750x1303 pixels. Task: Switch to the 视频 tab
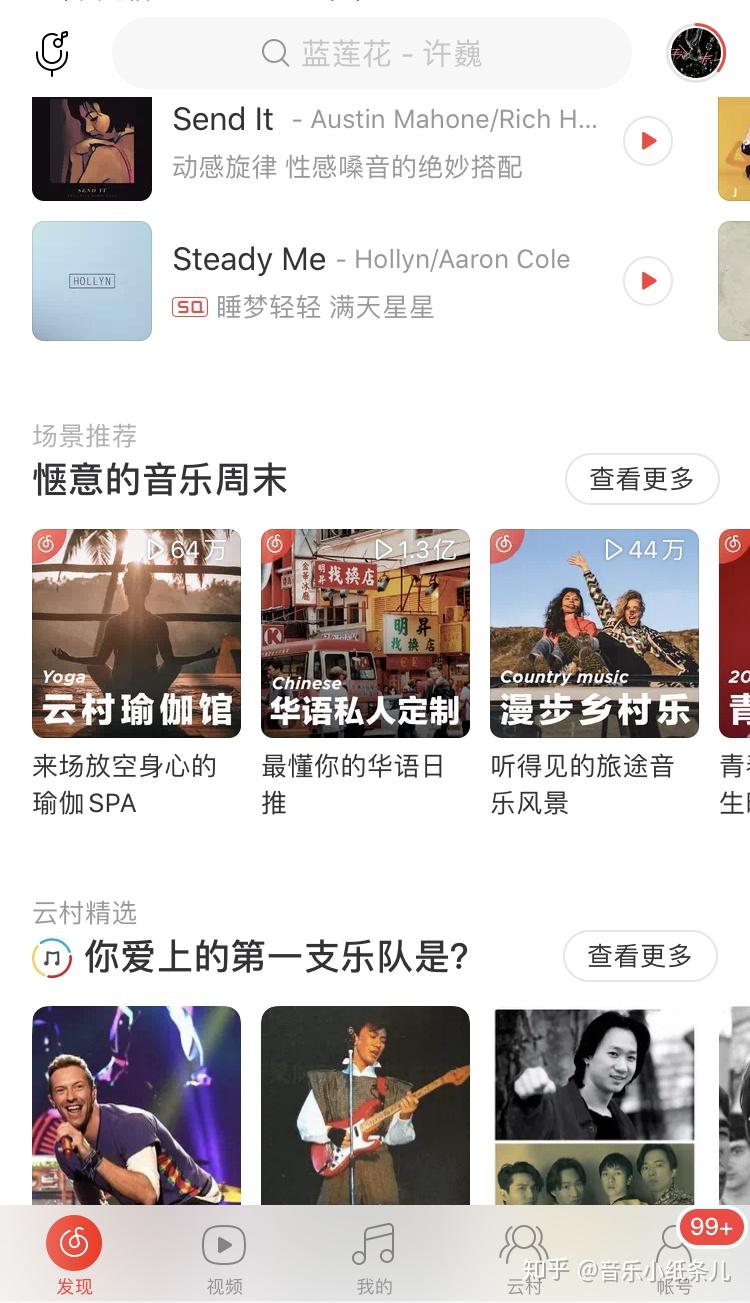(224, 1257)
